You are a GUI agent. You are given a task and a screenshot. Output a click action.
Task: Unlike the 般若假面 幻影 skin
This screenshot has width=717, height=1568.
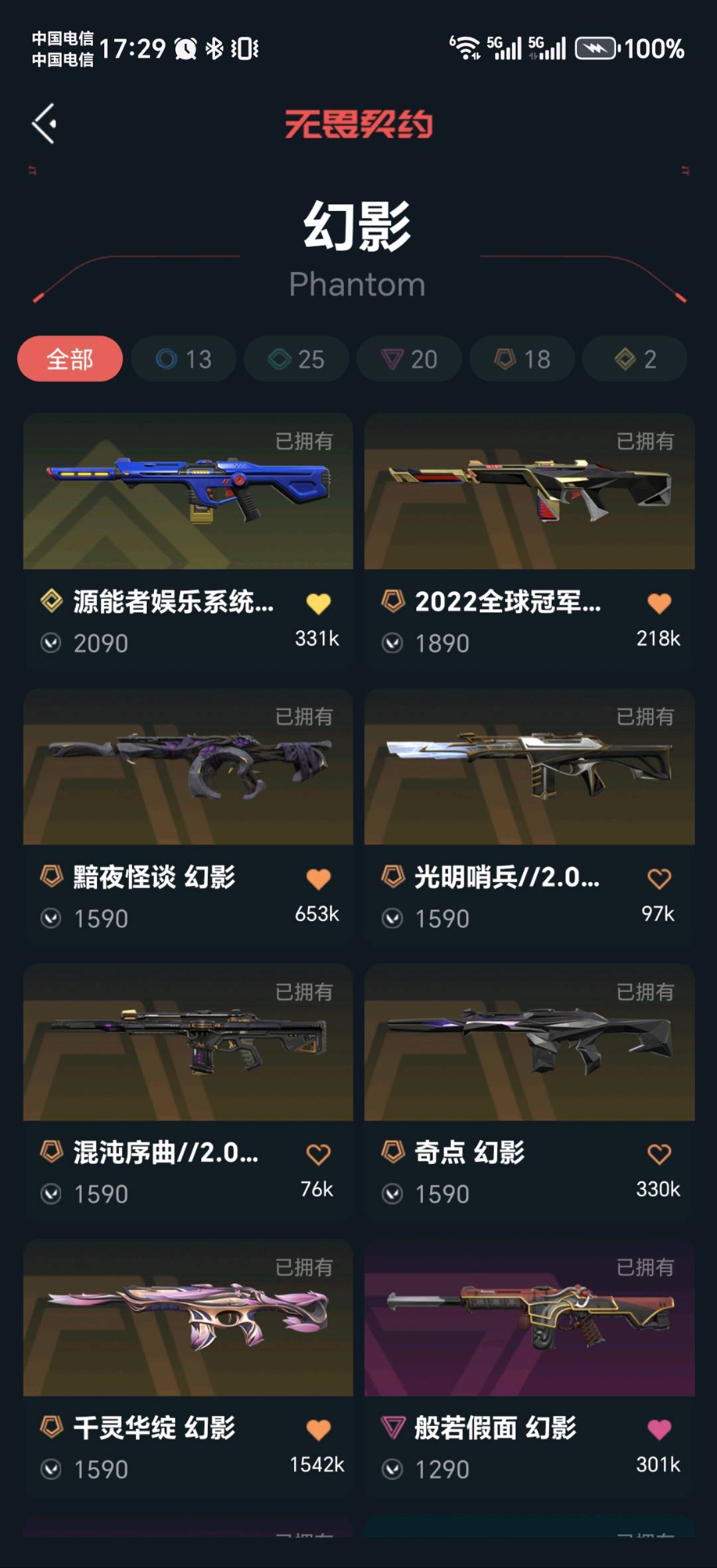[659, 1430]
